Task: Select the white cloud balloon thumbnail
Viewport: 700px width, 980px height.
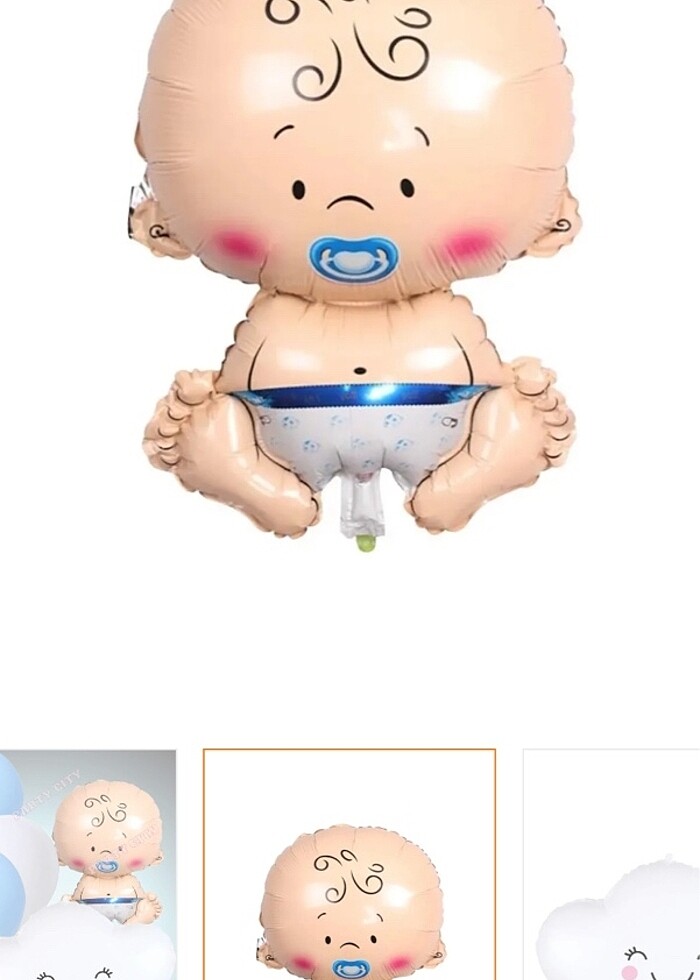Action: click(612, 865)
